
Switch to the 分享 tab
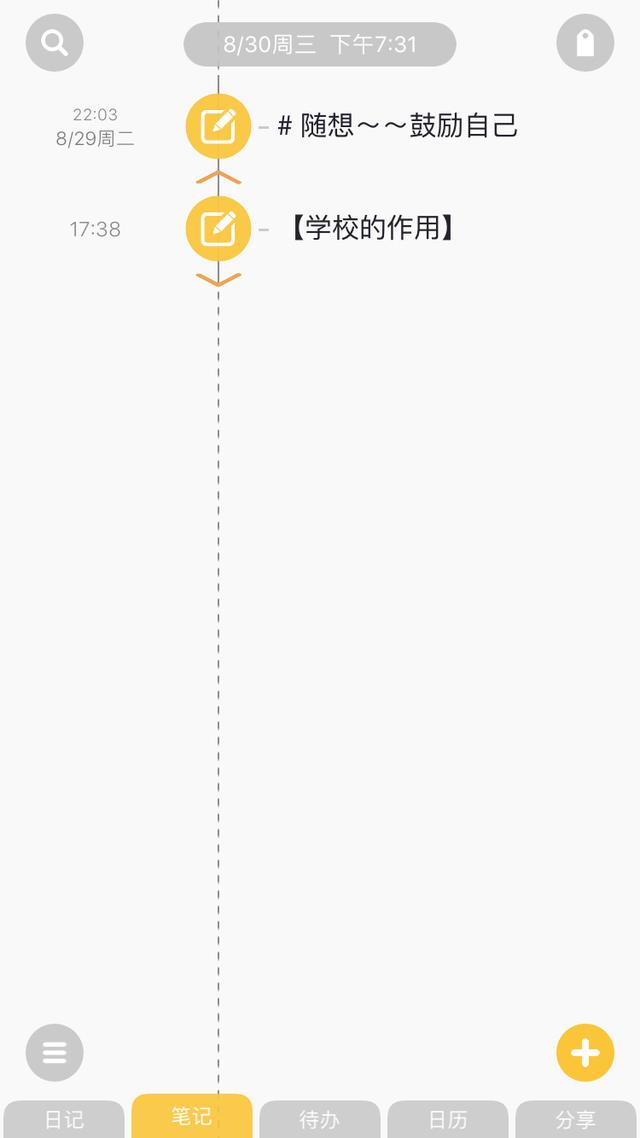tap(576, 1119)
